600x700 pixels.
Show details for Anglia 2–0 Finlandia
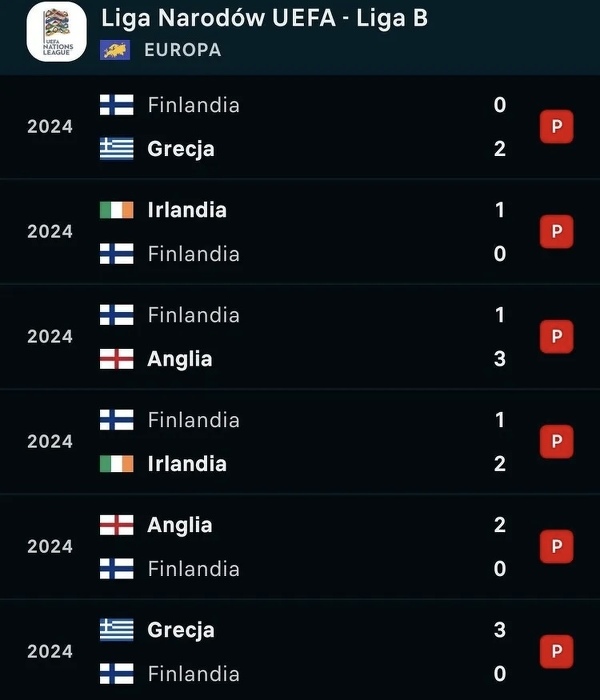pyautogui.click(x=300, y=547)
